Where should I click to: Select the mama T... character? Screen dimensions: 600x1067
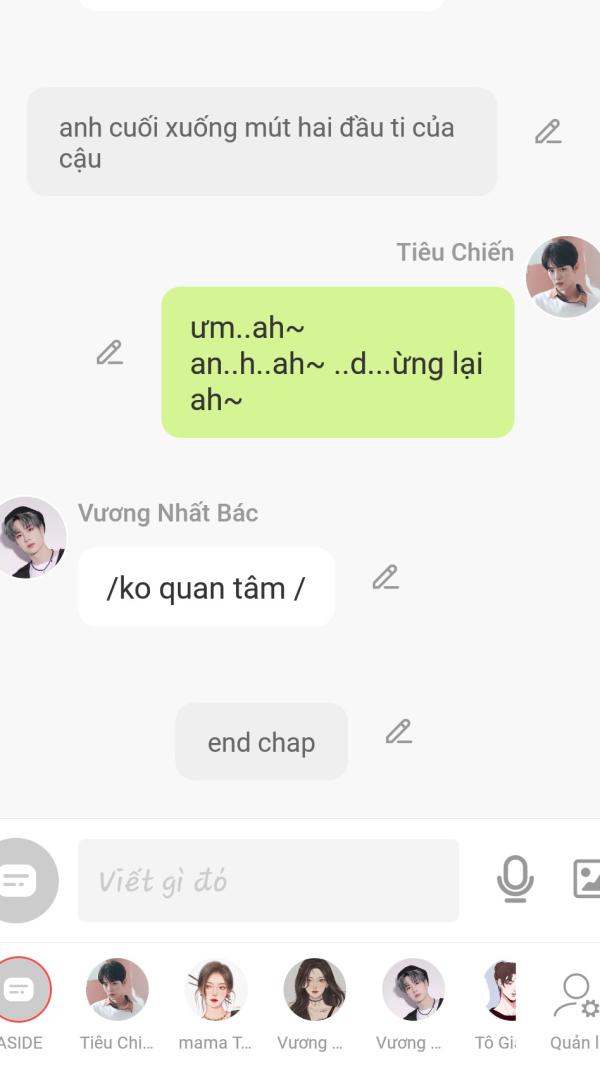click(x=215, y=990)
